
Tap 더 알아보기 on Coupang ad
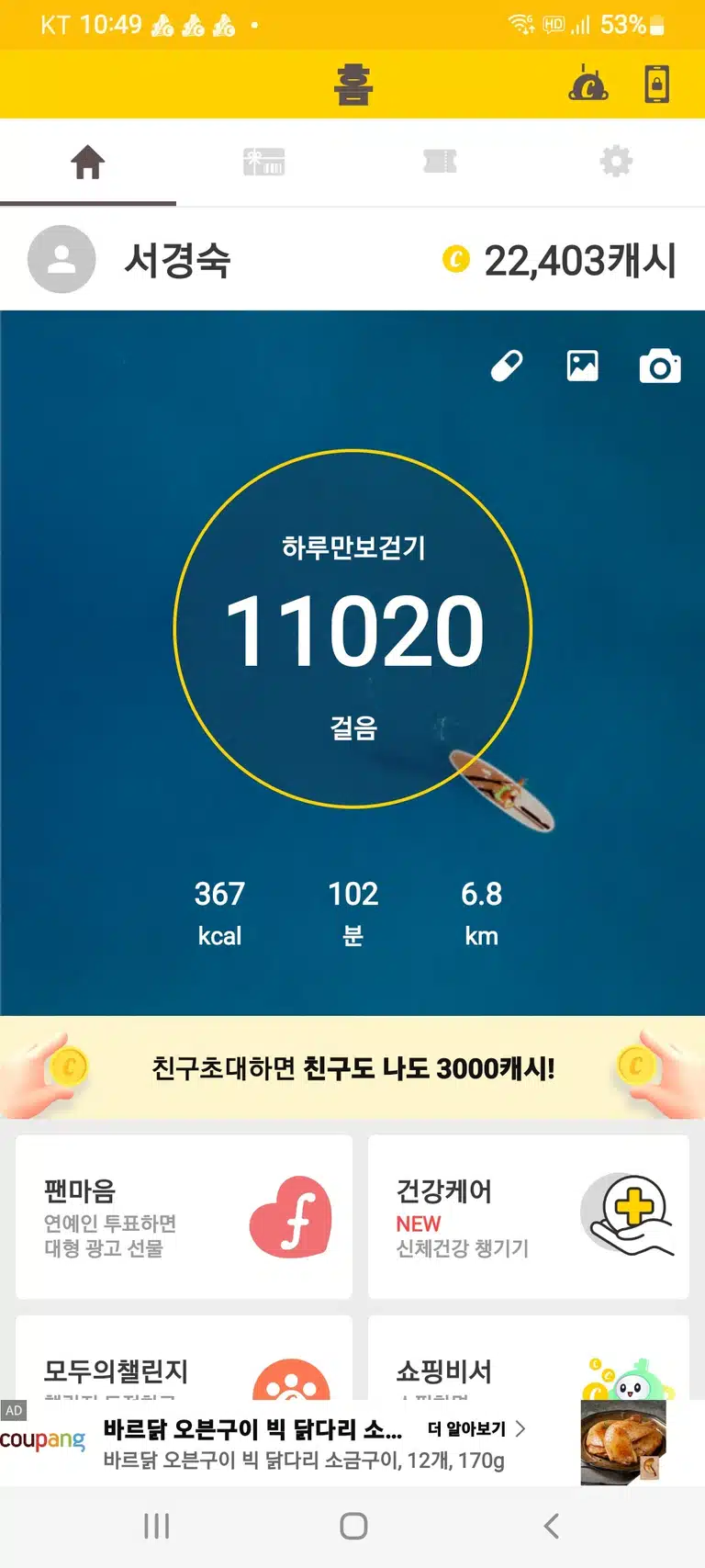click(476, 1428)
